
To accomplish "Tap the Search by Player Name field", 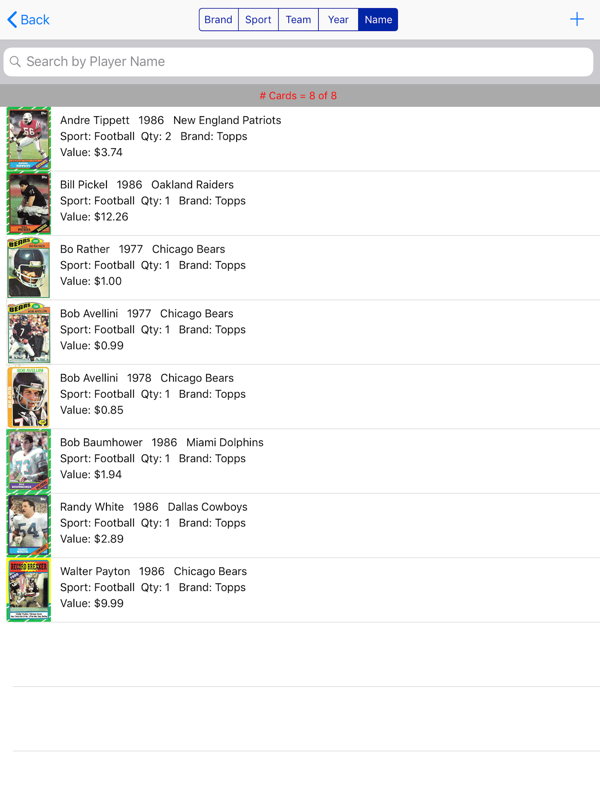I will tap(298, 61).
